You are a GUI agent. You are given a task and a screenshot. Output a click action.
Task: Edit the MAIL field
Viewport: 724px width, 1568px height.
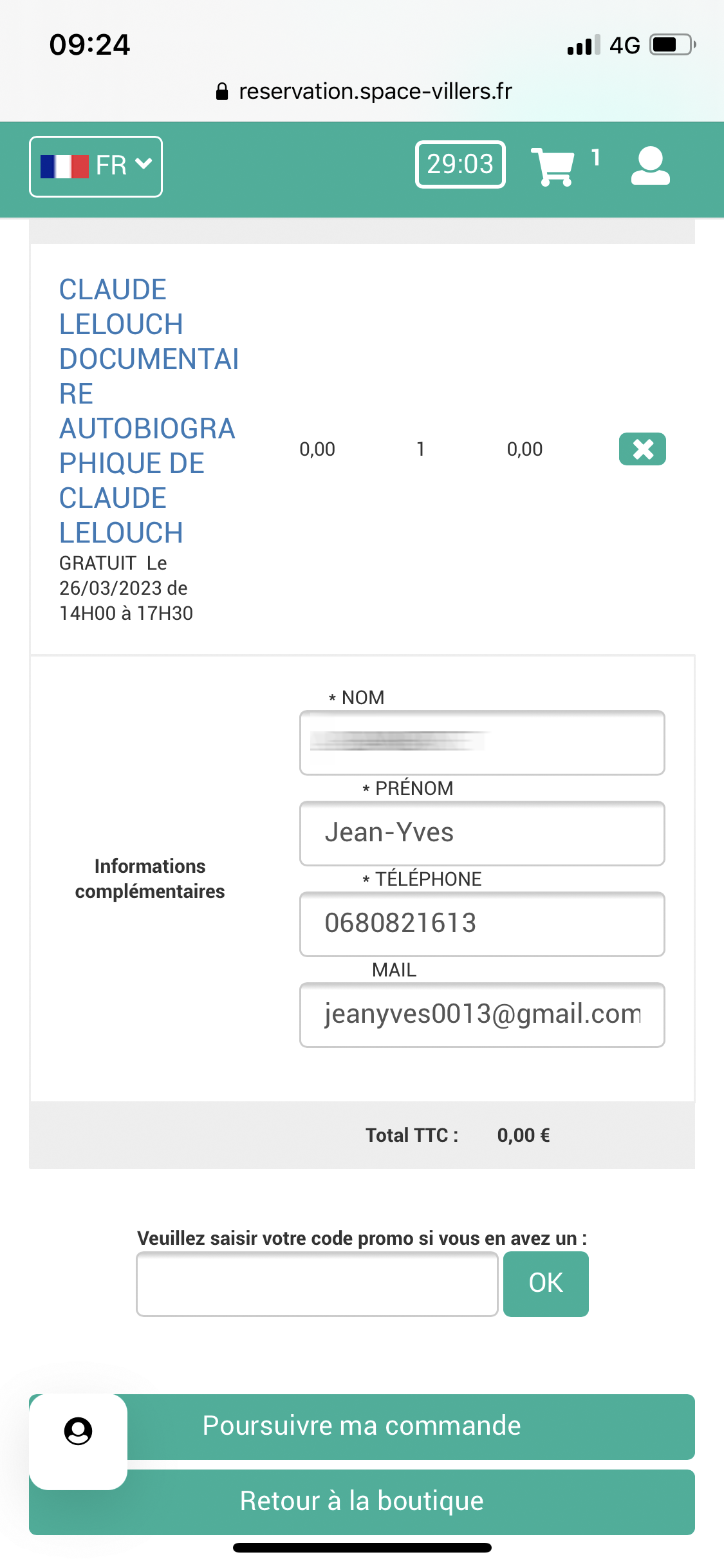coord(482,1015)
